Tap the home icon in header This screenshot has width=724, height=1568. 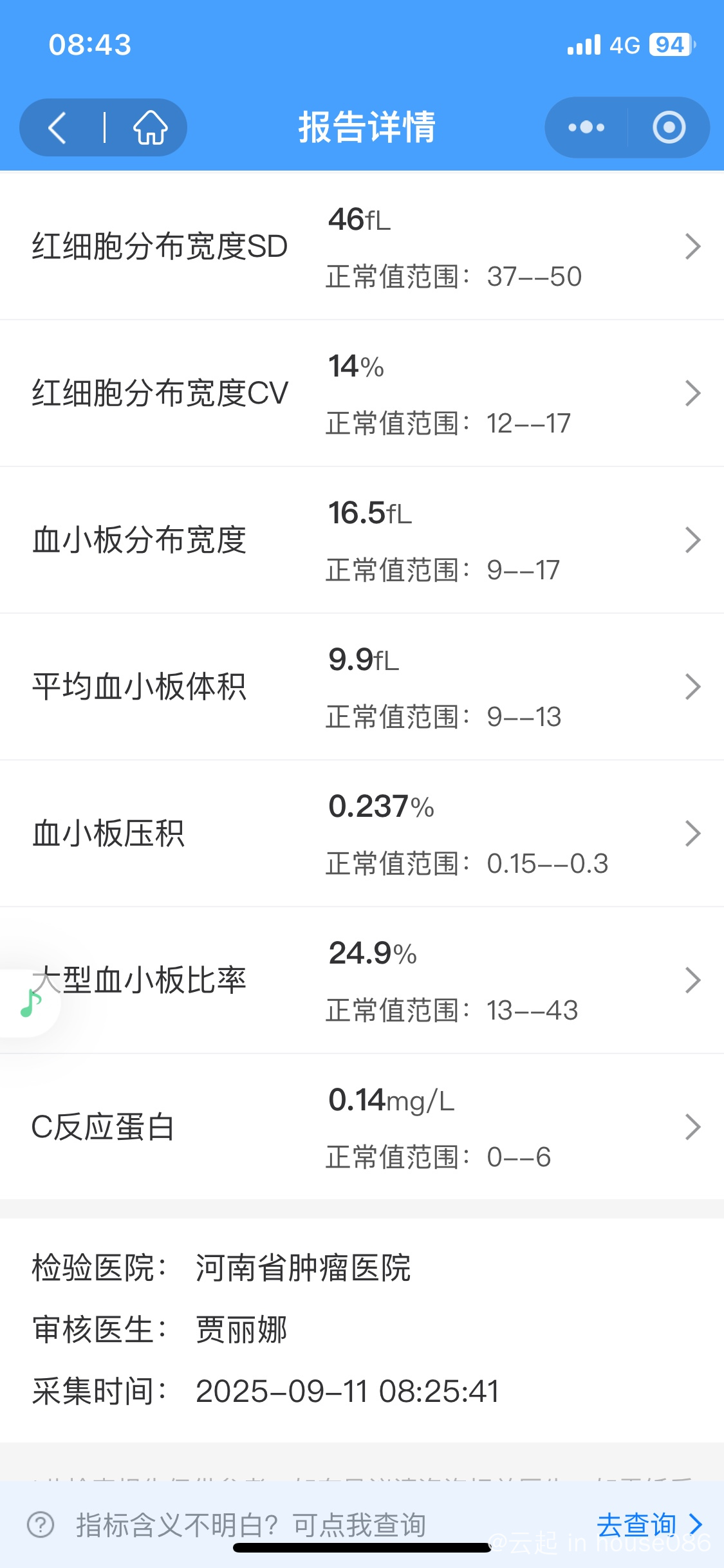tap(151, 127)
